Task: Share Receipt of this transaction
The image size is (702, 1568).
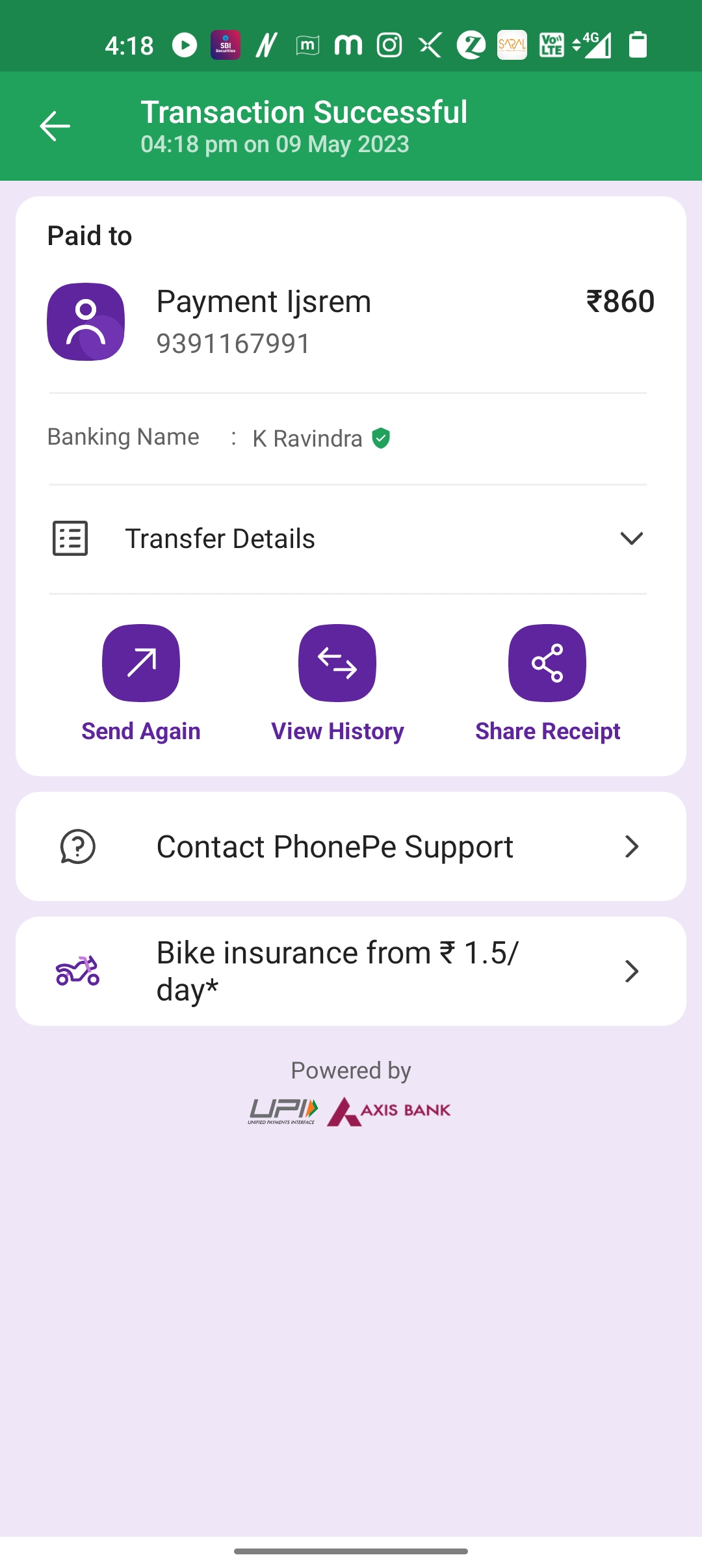Action: (547, 663)
